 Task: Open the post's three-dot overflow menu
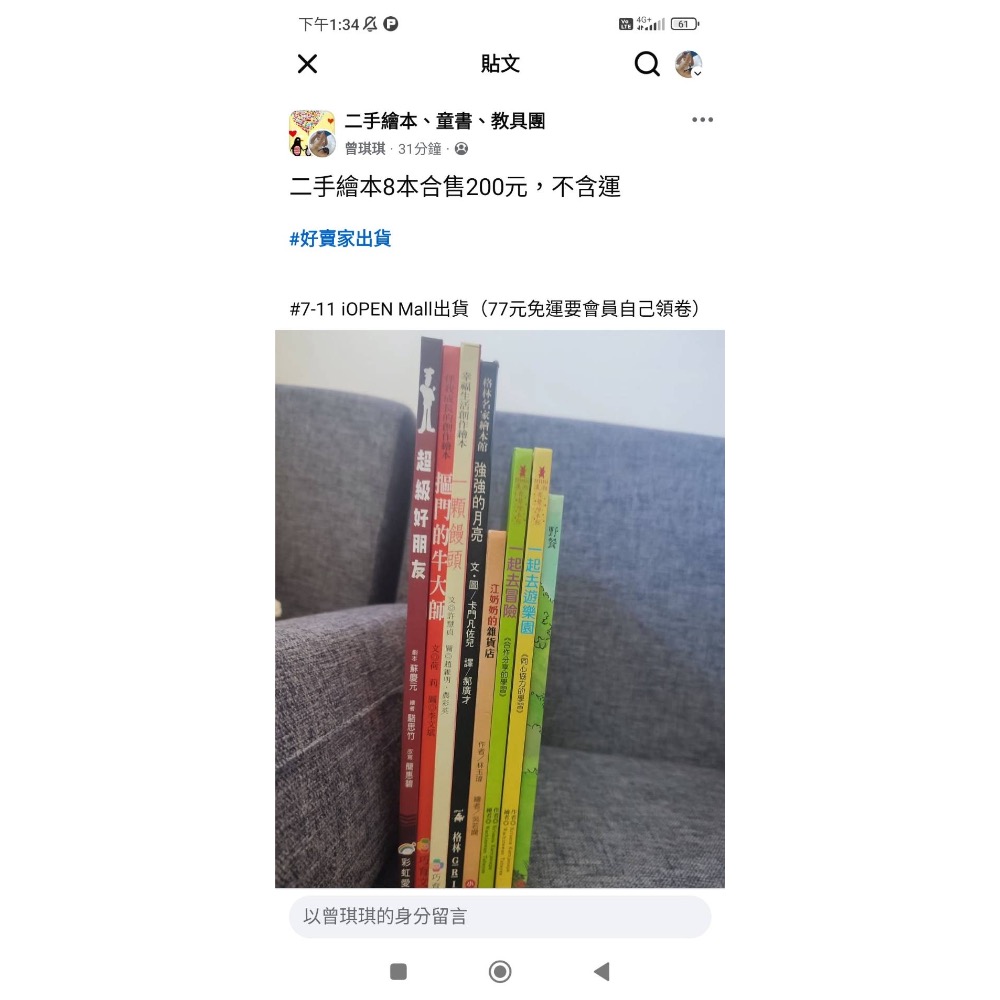click(702, 120)
